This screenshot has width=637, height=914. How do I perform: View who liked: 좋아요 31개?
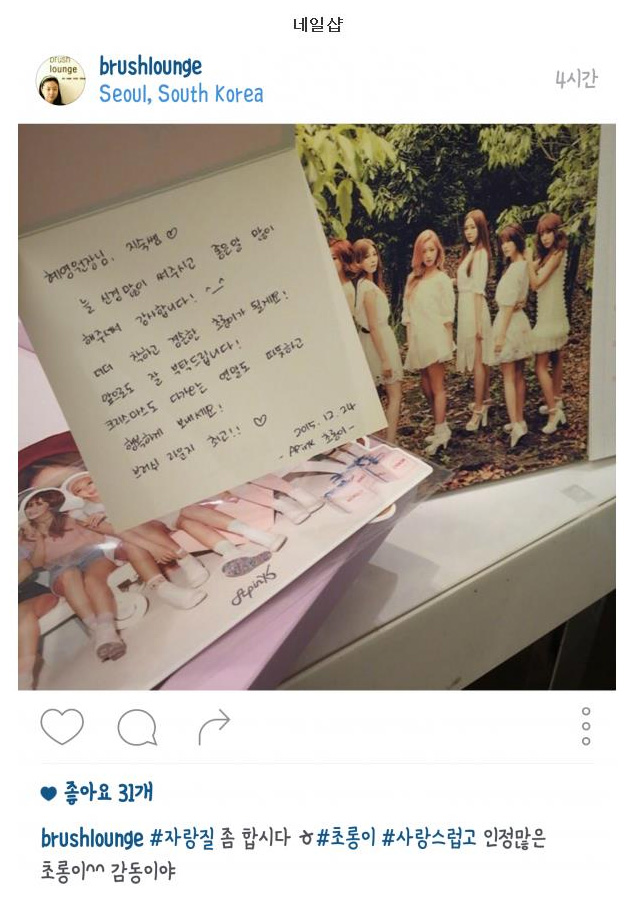pyautogui.click(x=98, y=793)
